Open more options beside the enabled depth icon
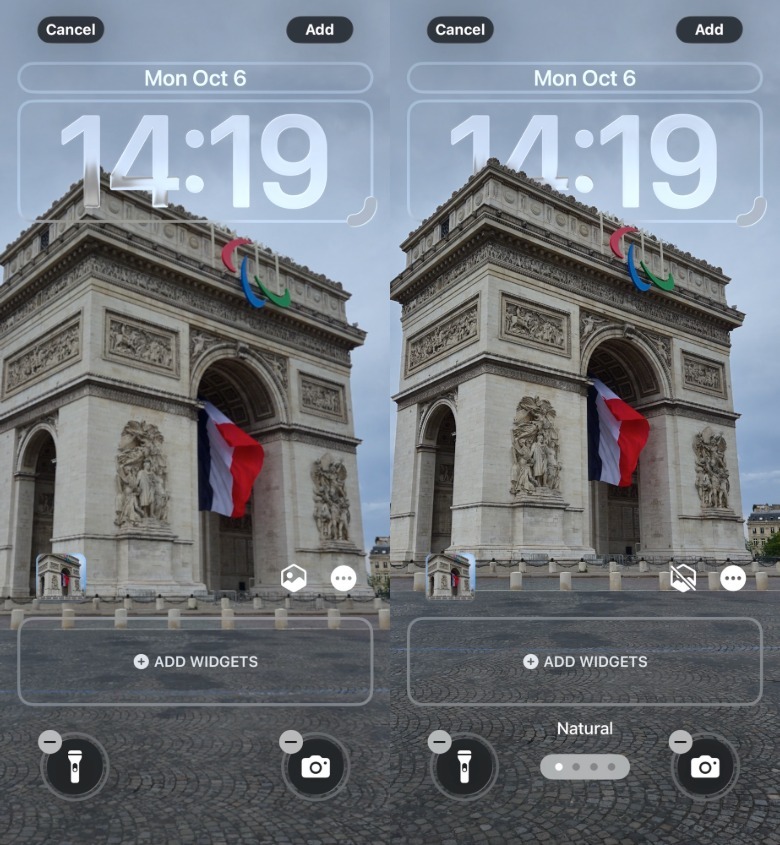 [343, 578]
